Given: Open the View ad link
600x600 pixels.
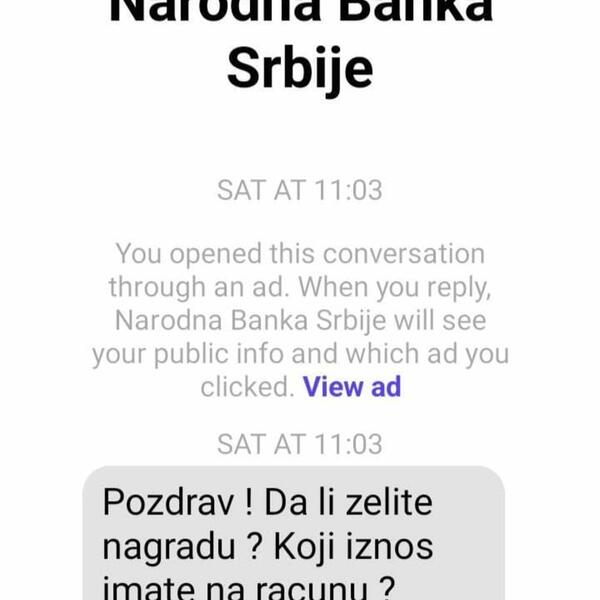Looking at the screenshot, I should 351,386.
